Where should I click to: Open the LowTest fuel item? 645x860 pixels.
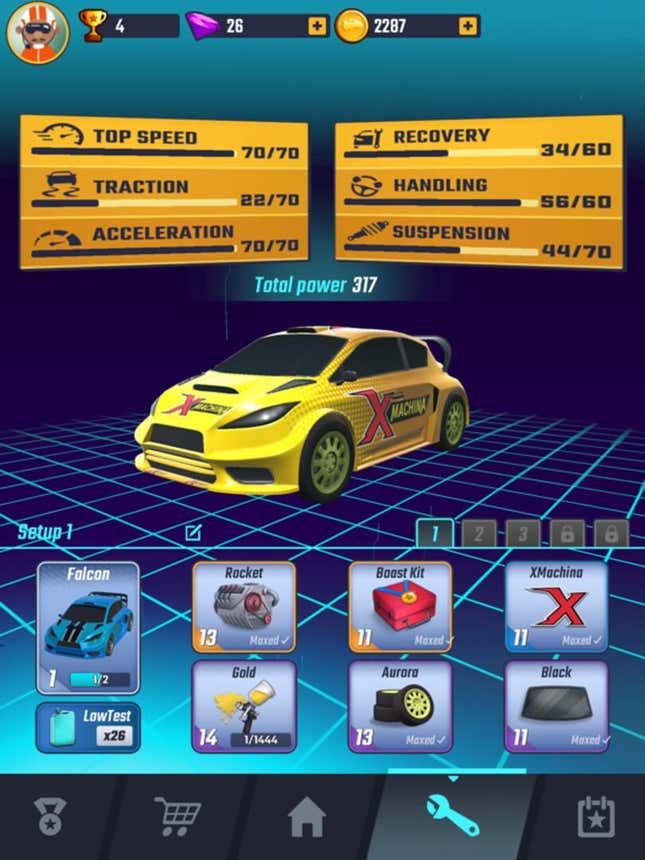click(x=88, y=727)
